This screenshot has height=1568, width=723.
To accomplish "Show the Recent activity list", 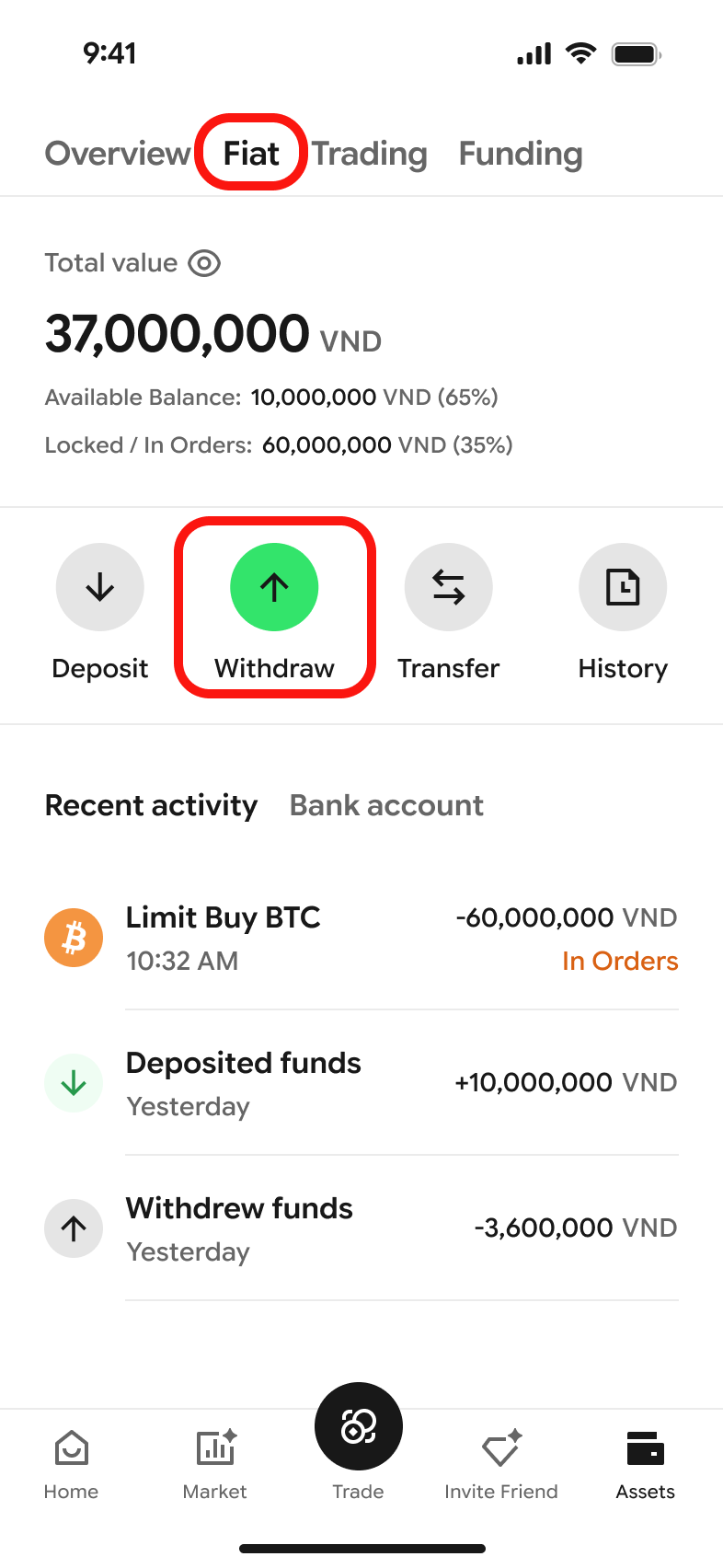I will pyautogui.click(x=152, y=805).
